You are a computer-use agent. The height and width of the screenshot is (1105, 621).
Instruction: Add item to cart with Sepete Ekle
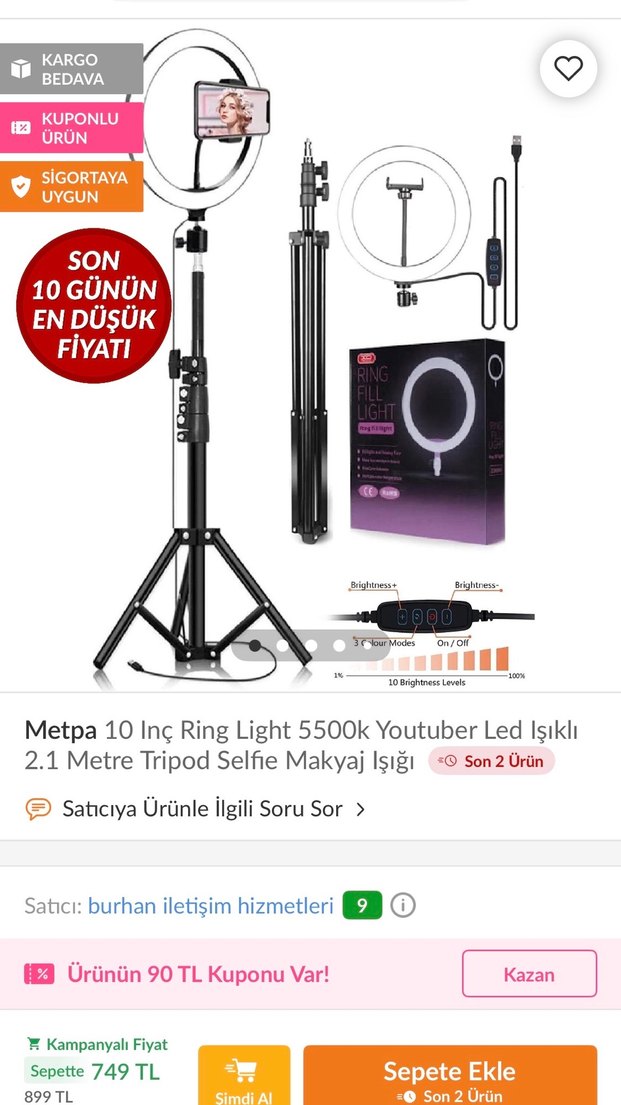tap(449, 1076)
